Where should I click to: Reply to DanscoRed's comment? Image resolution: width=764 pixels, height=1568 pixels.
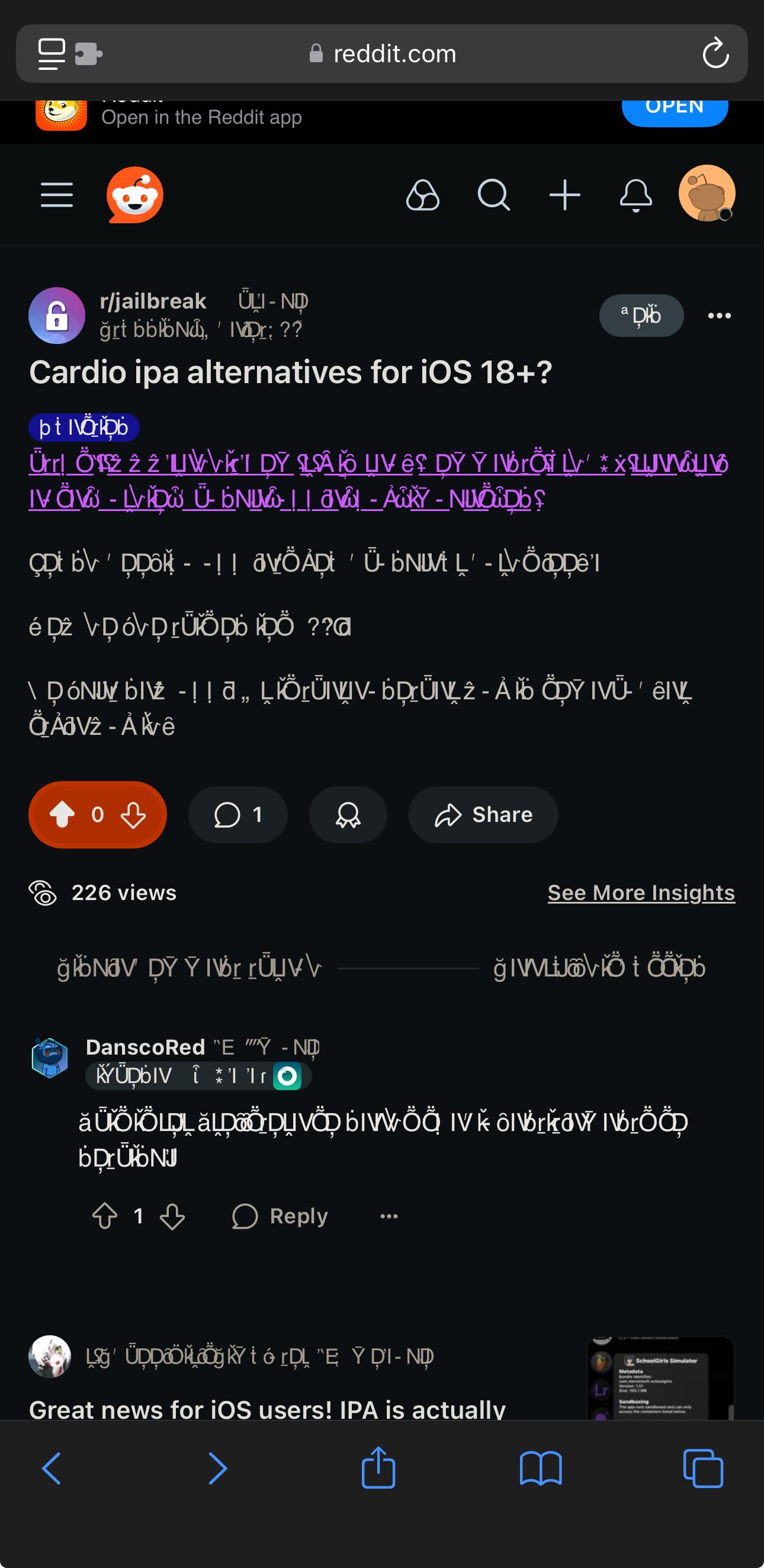[x=280, y=1216]
